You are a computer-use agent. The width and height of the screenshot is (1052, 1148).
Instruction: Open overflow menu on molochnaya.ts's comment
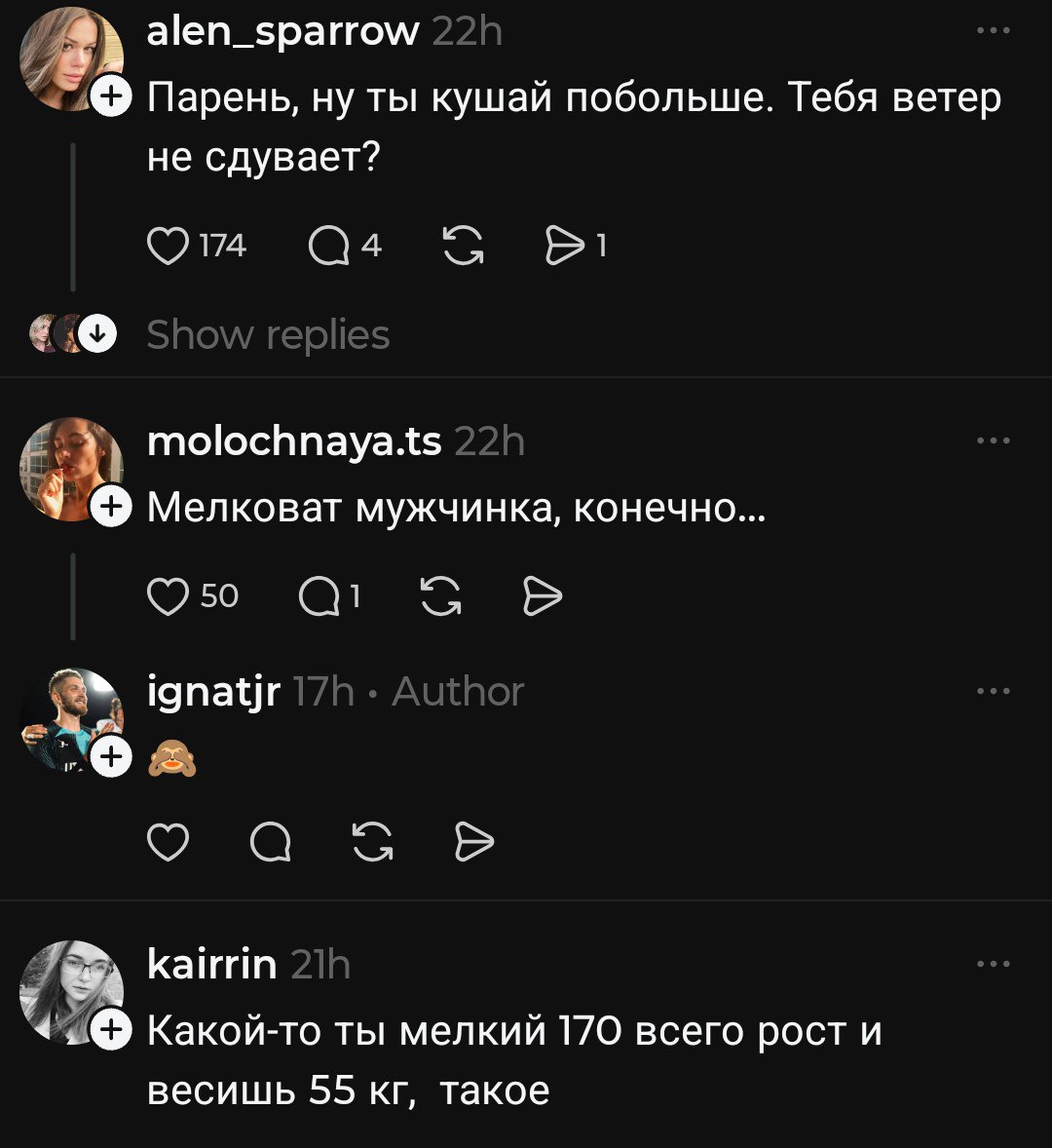pyautogui.click(x=993, y=441)
